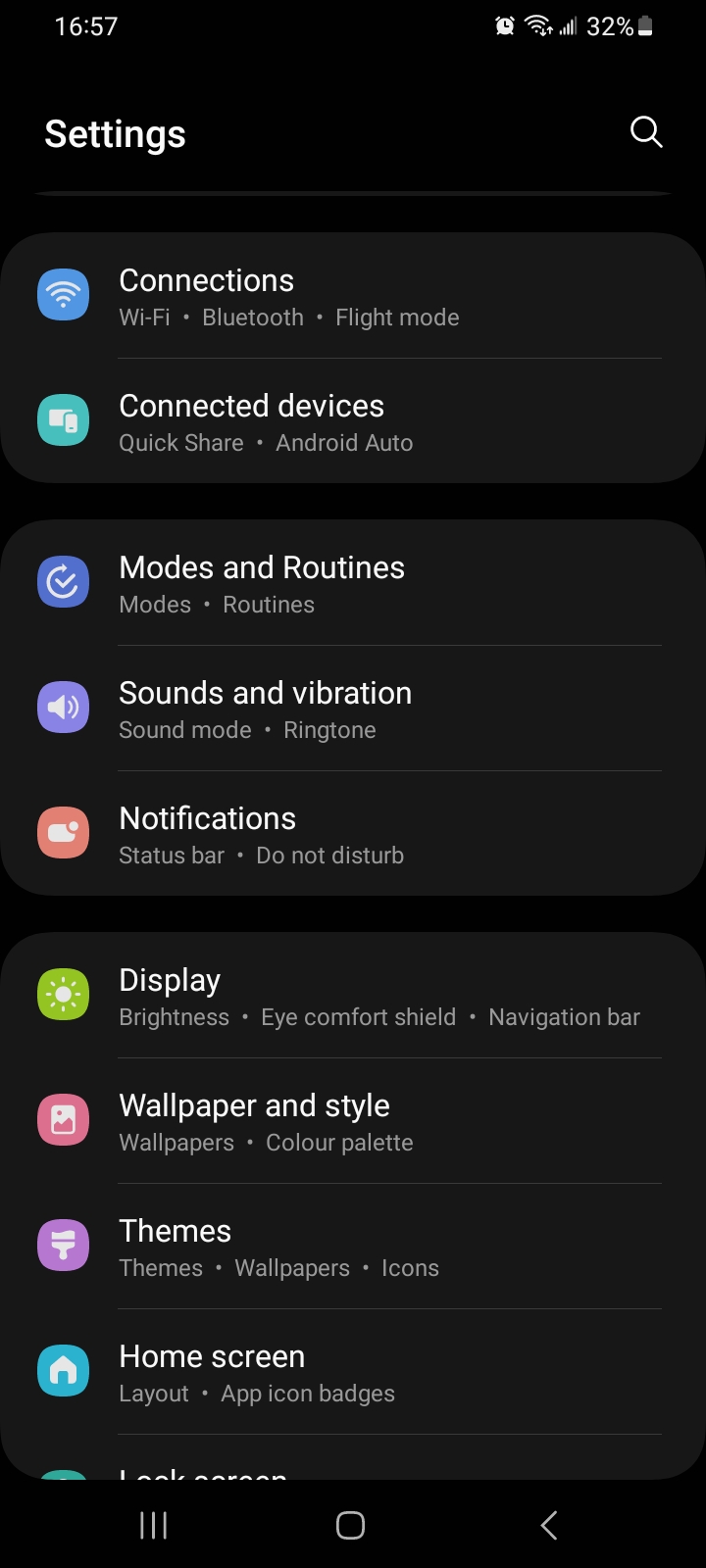Open search in Settings

(x=646, y=132)
